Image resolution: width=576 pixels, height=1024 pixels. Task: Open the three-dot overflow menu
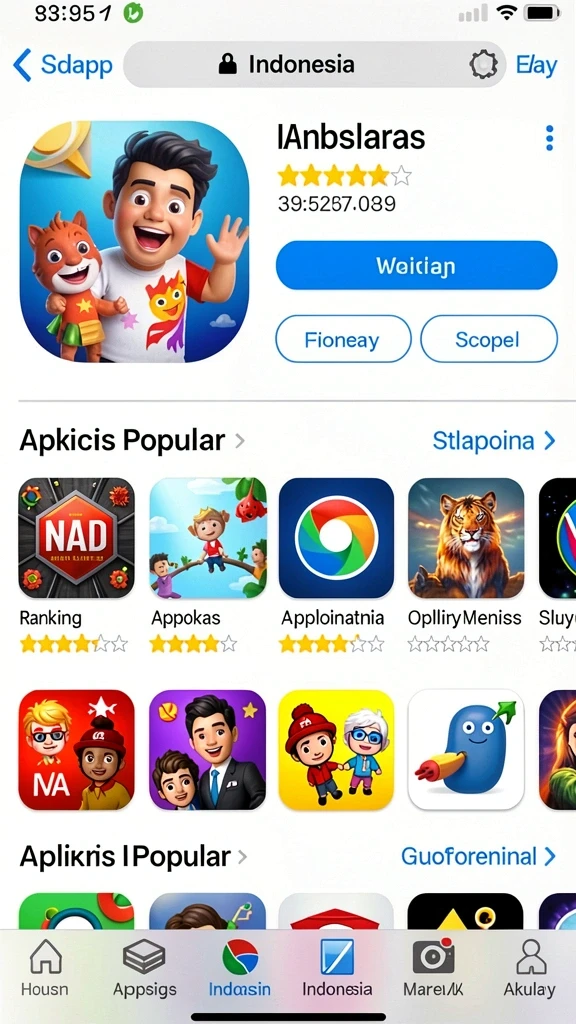point(549,138)
